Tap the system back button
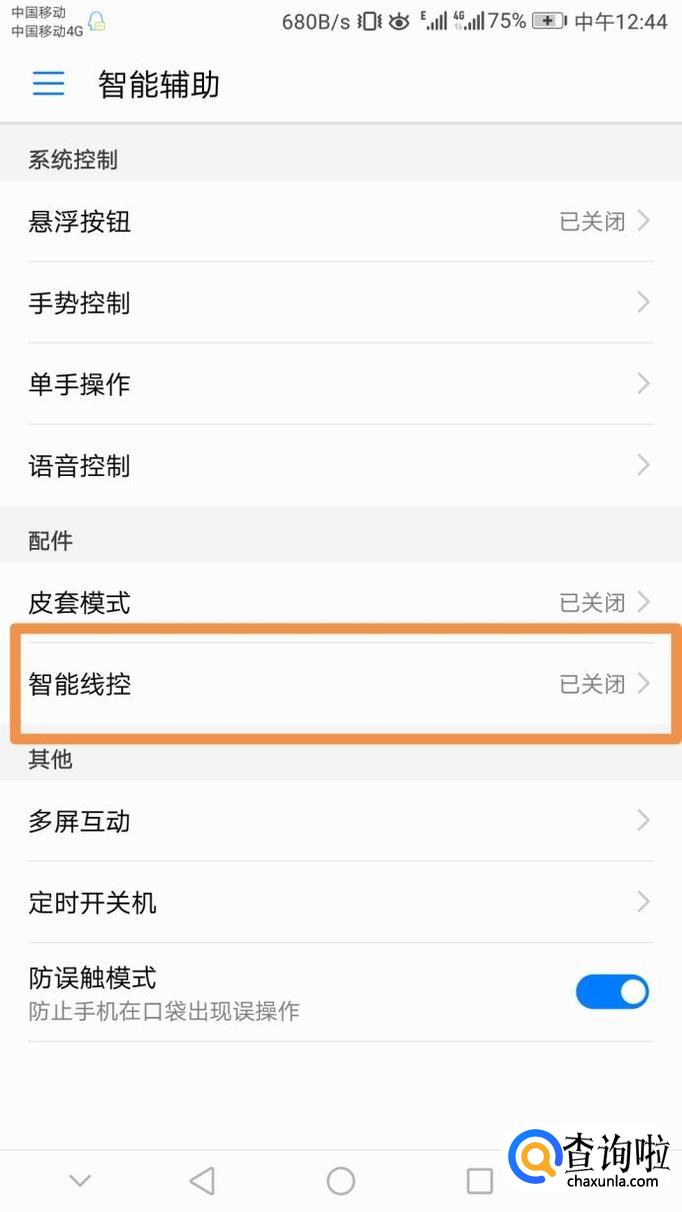Viewport: 682px width, 1212px height. [202, 1181]
